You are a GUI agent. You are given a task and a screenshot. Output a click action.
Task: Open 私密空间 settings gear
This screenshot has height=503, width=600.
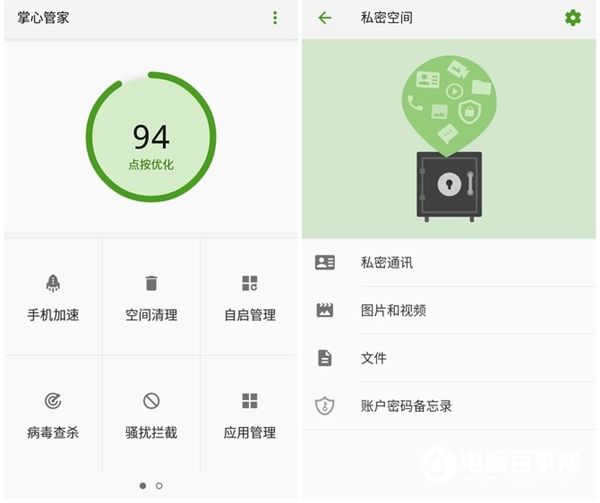[x=572, y=18]
